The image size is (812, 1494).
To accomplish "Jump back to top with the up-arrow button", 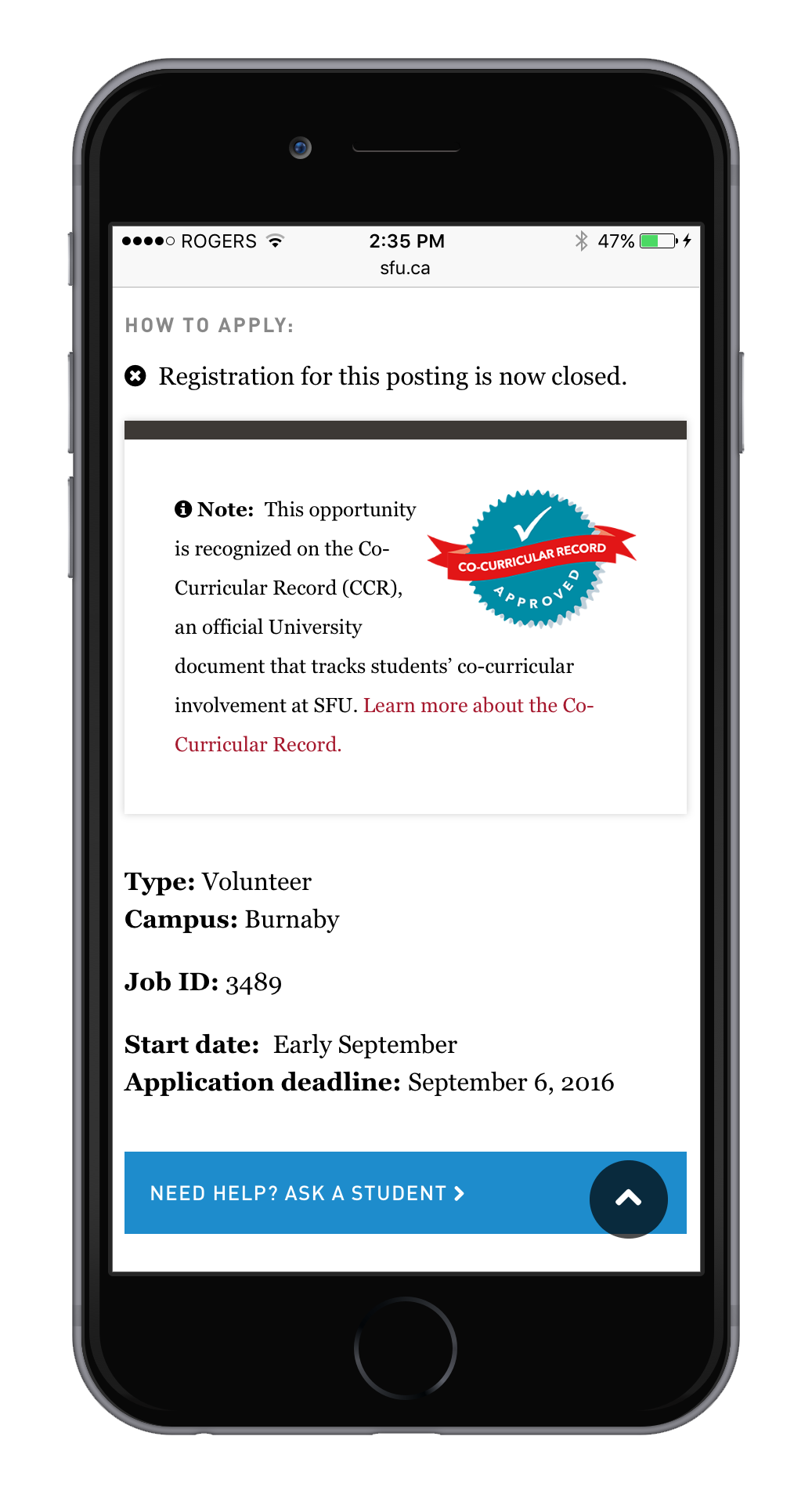I will 628,1198.
